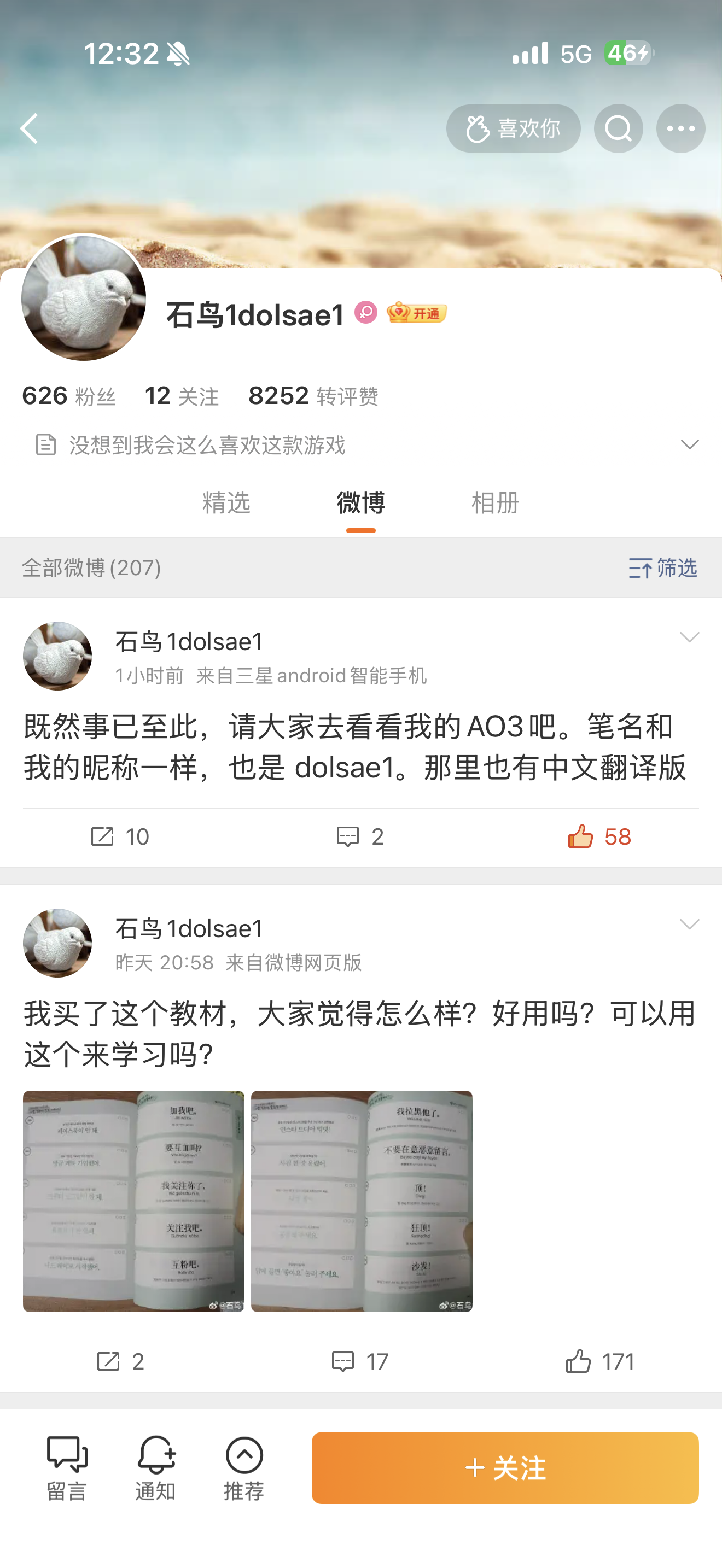The image size is (722, 1568).
Task: Comment on the AO3 post
Action: coord(360,837)
